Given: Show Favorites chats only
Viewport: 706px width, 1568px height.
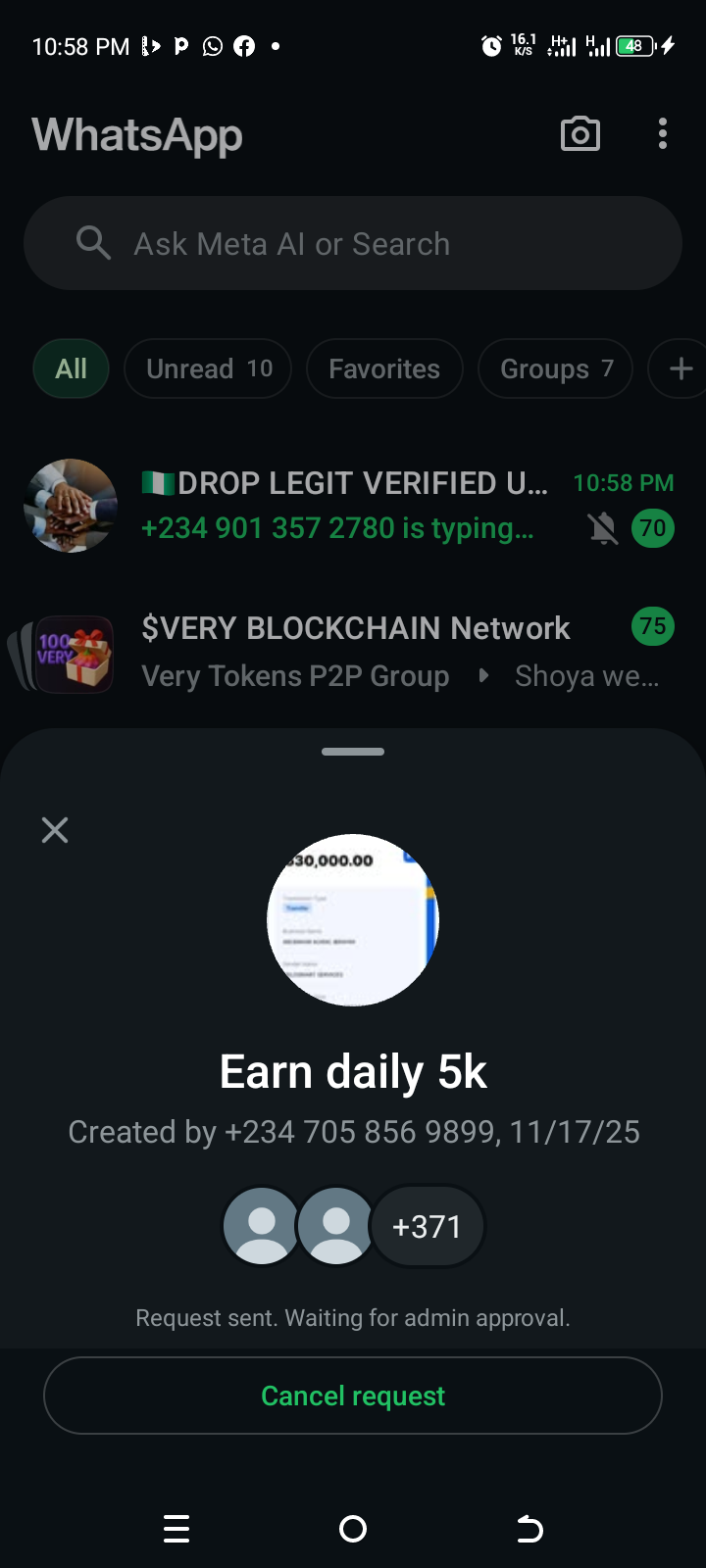Looking at the screenshot, I should (x=384, y=368).
